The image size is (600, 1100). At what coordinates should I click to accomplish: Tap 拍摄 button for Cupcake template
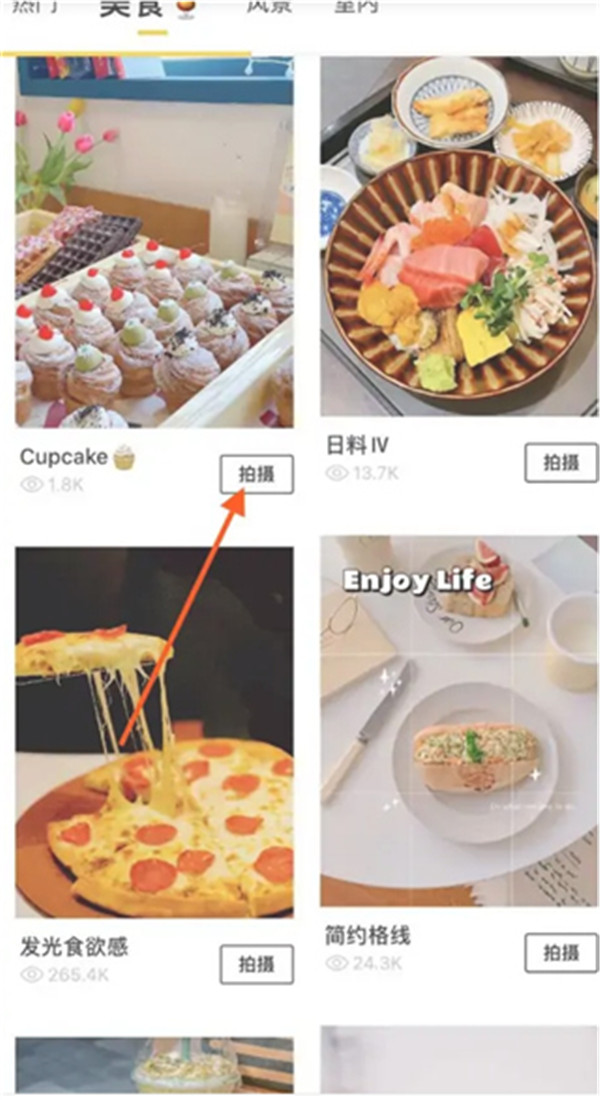click(x=256, y=474)
